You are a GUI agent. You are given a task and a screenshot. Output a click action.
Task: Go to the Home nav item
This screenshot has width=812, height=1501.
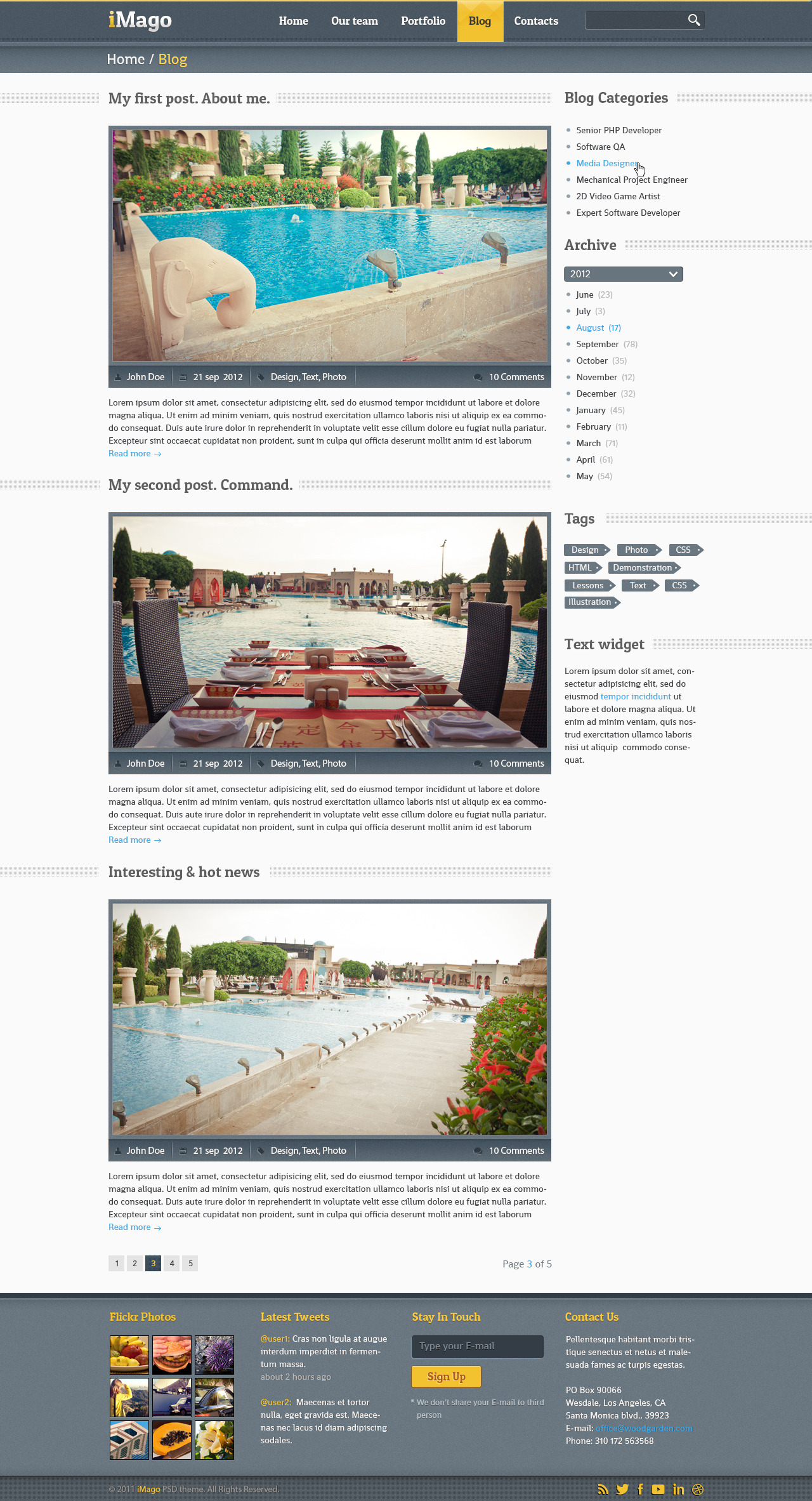click(293, 21)
